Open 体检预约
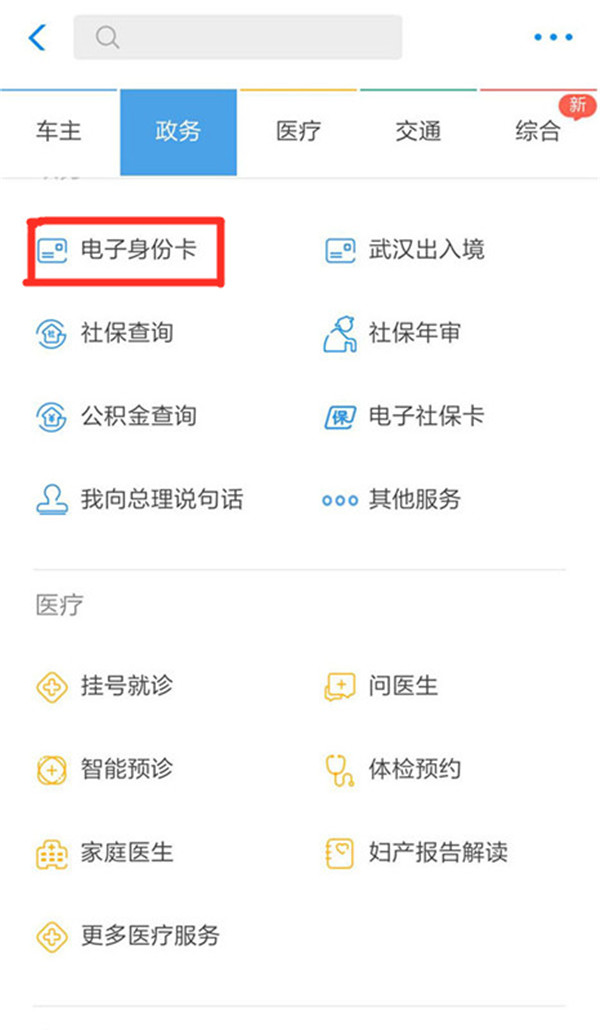Screen dimensions: 600x1030 [x=393, y=769]
